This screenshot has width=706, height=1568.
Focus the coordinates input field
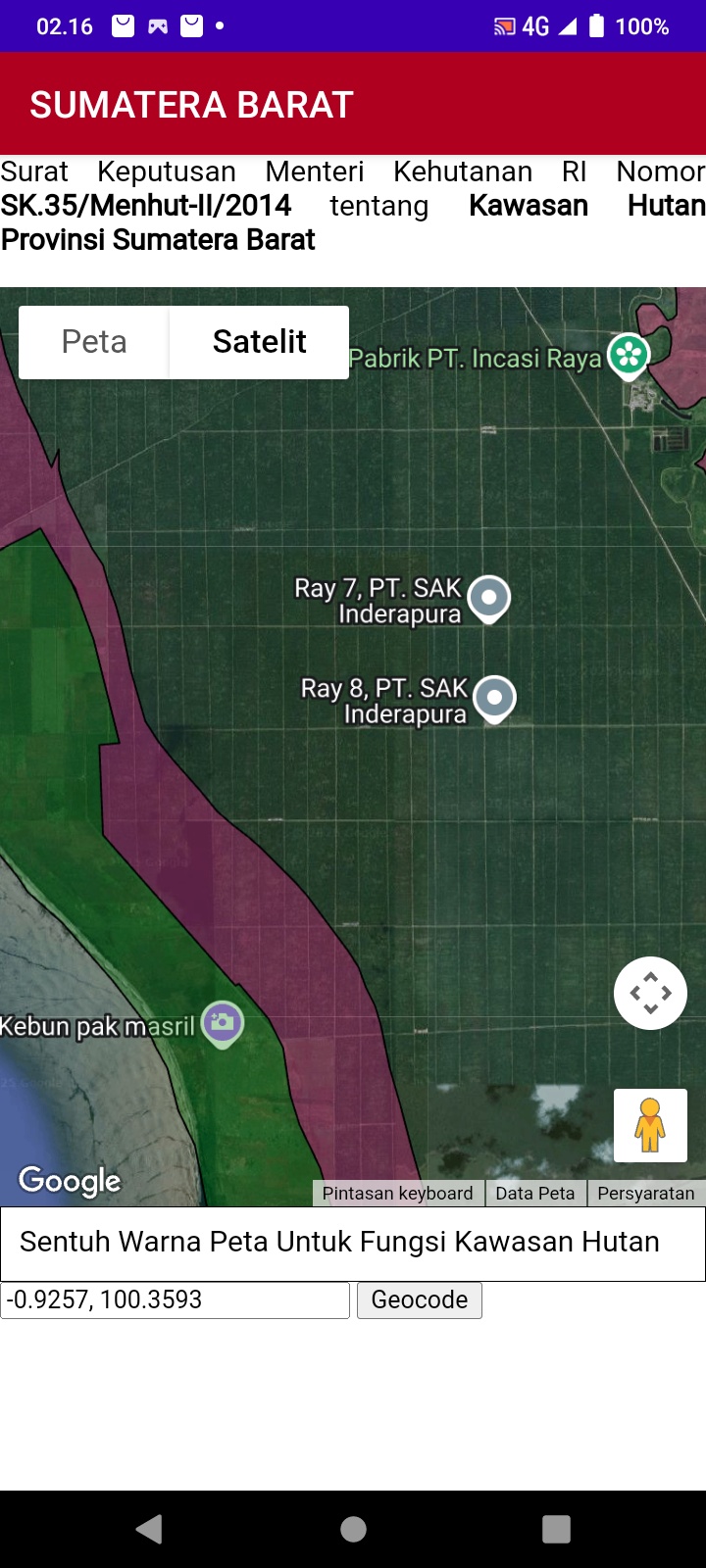pos(175,1299)
